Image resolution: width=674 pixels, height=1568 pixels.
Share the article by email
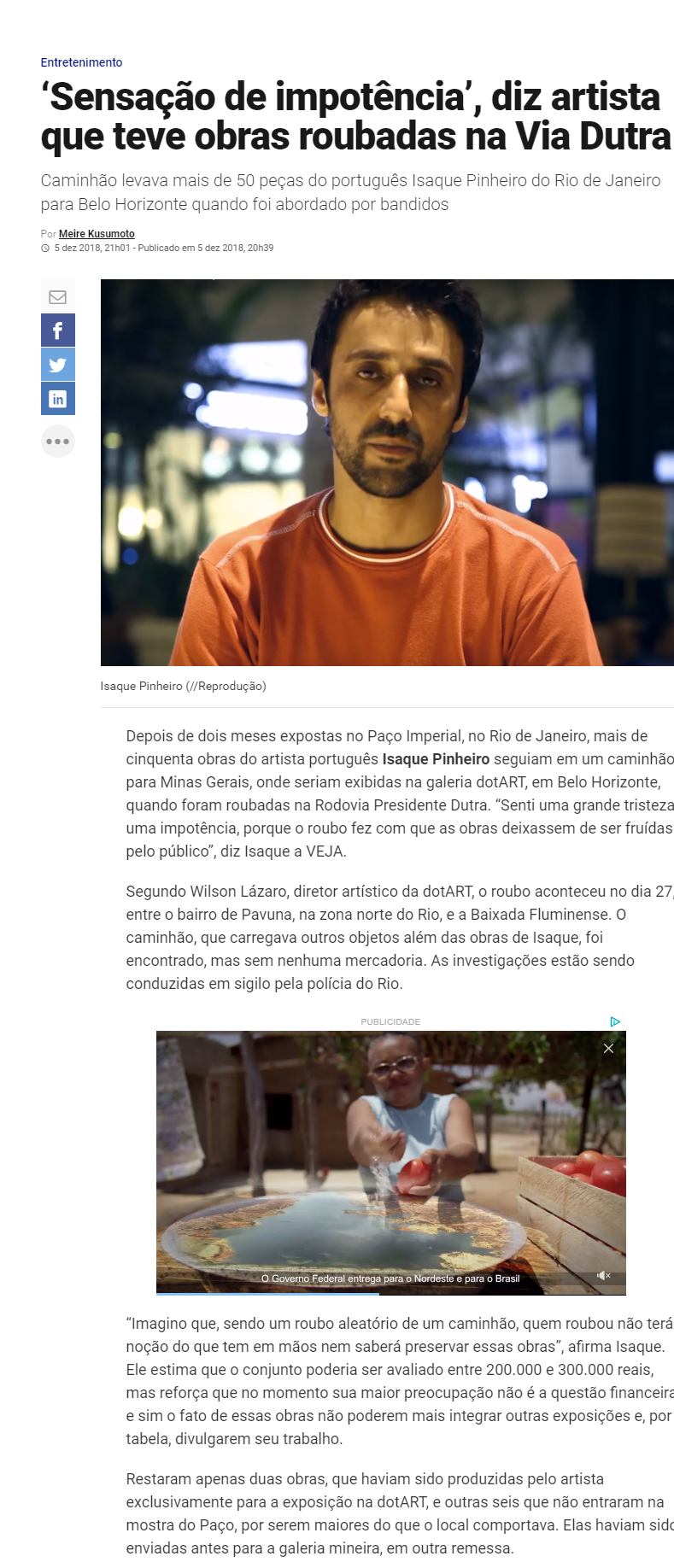tap(58, 297)
